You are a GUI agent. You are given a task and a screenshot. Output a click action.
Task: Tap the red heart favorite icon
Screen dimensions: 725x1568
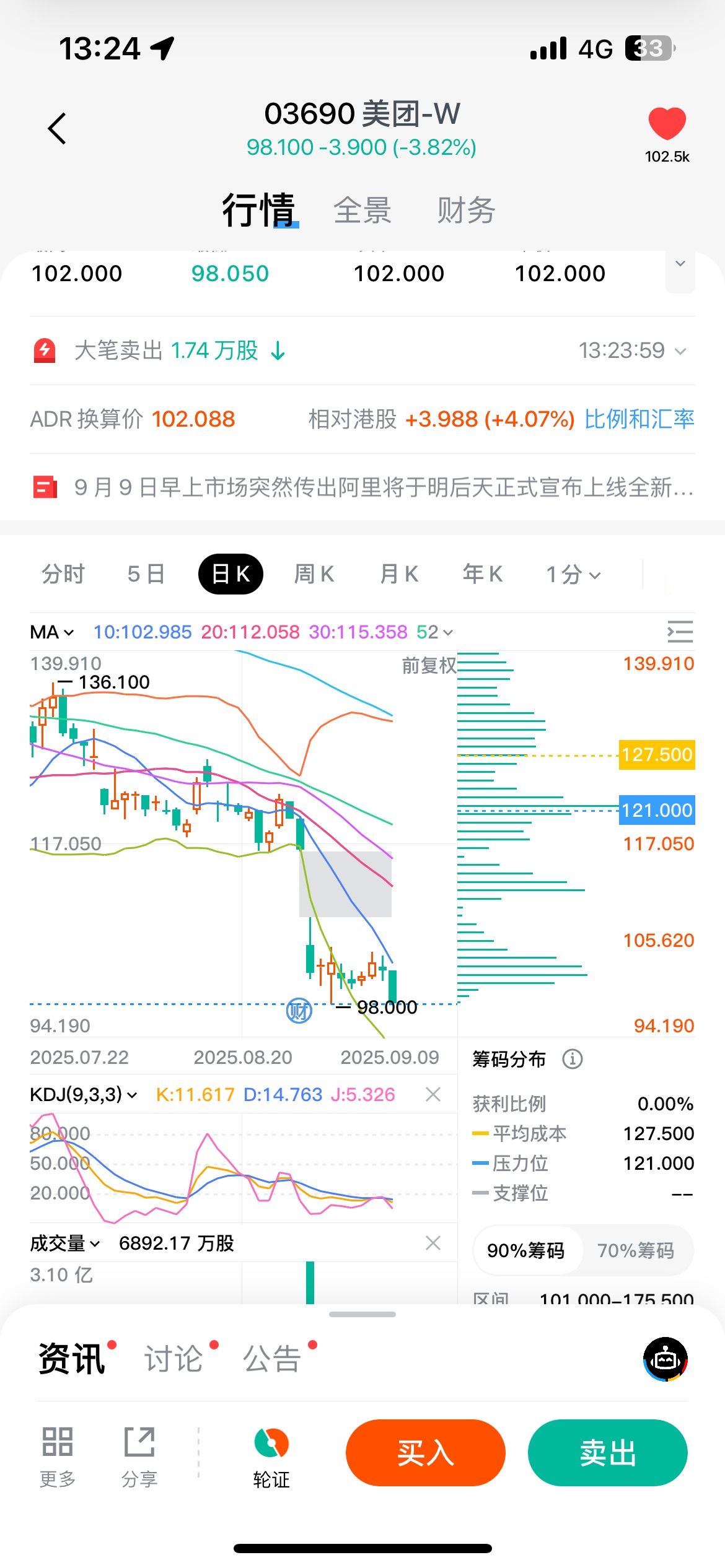click(x=667, y=123)
